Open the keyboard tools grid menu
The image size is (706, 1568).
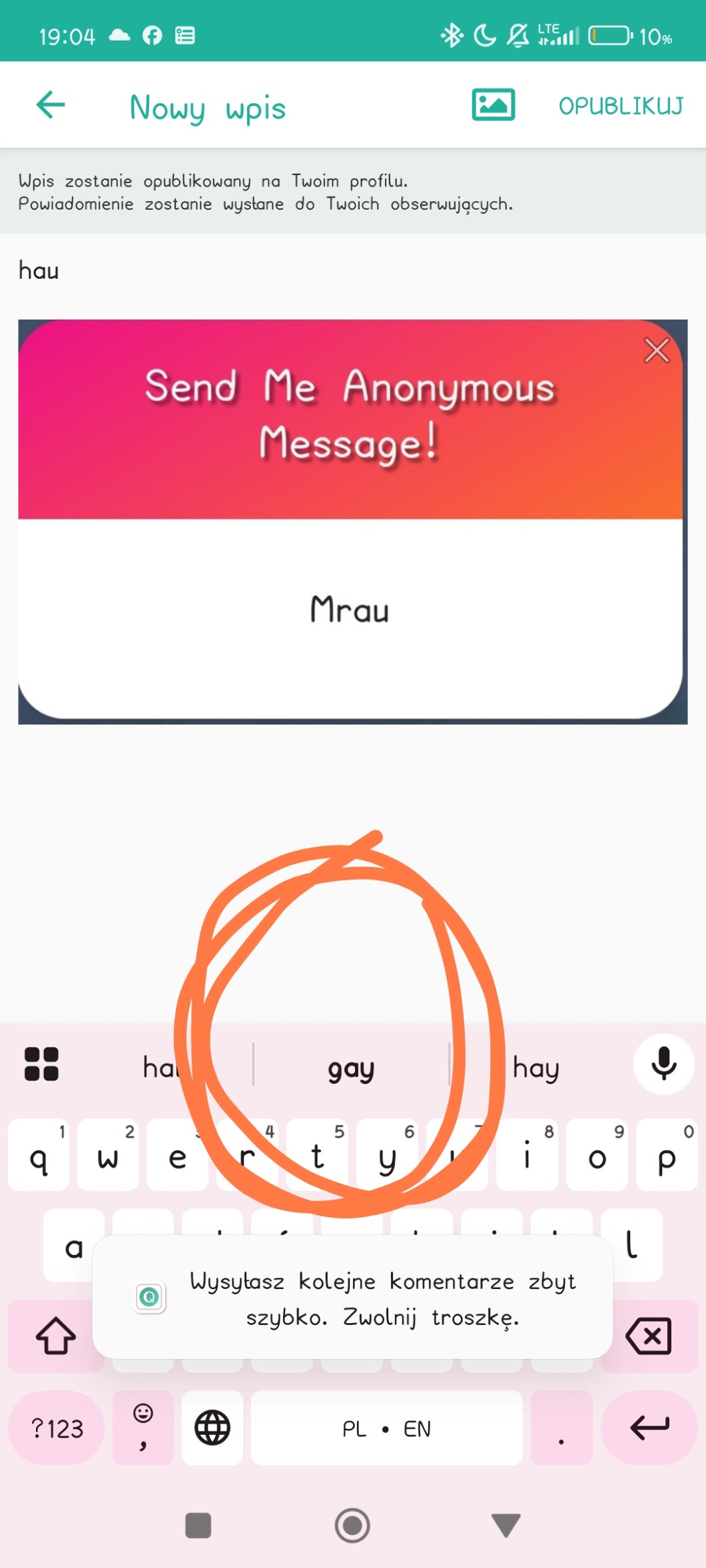pyautogui.click(x=41, y=1064)
